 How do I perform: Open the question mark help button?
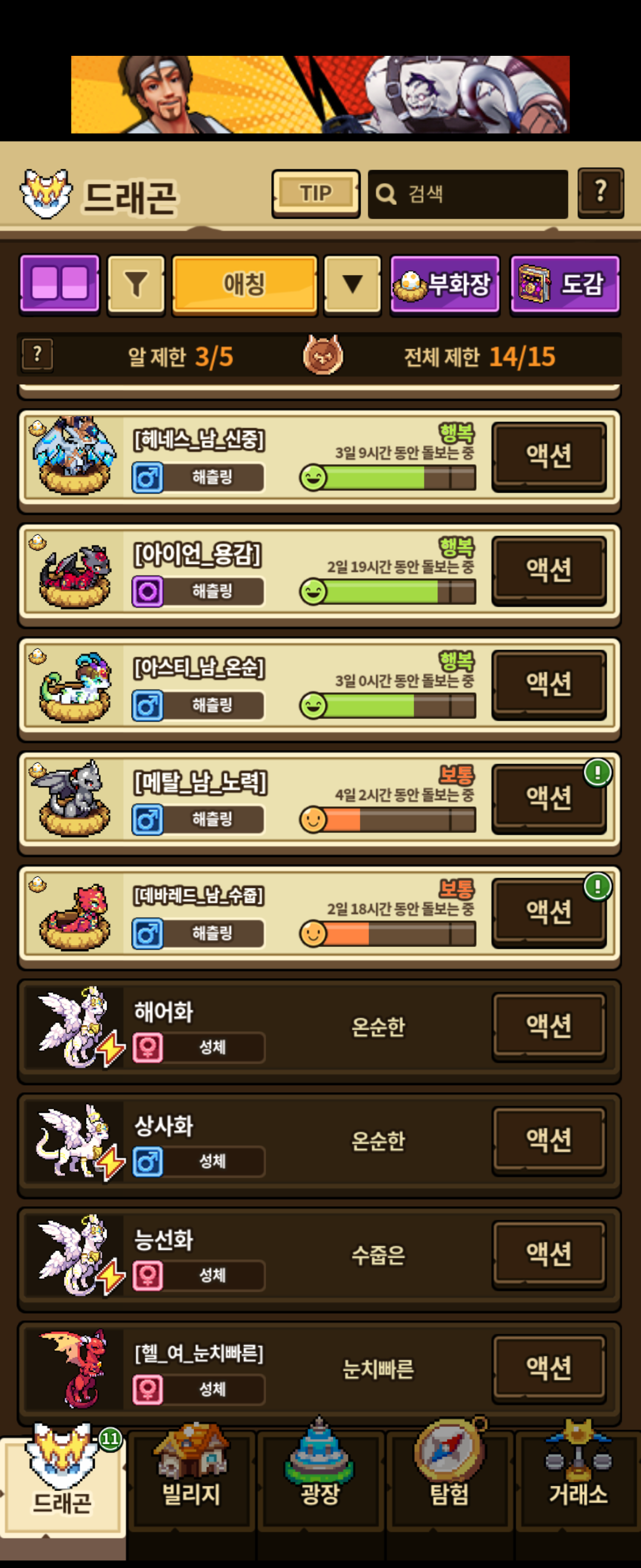point(600,192)
